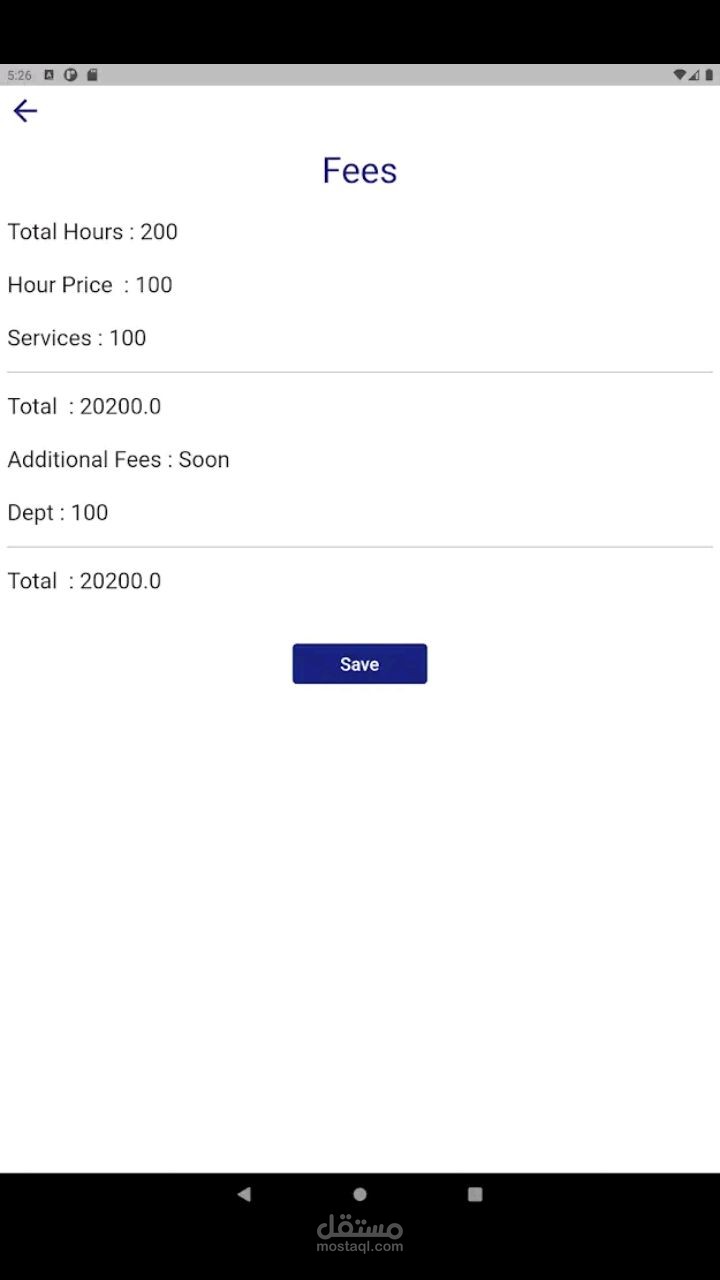Tap the system back button
The width and height of the screenshot is (720, 1280).
tap(244, 1194)
